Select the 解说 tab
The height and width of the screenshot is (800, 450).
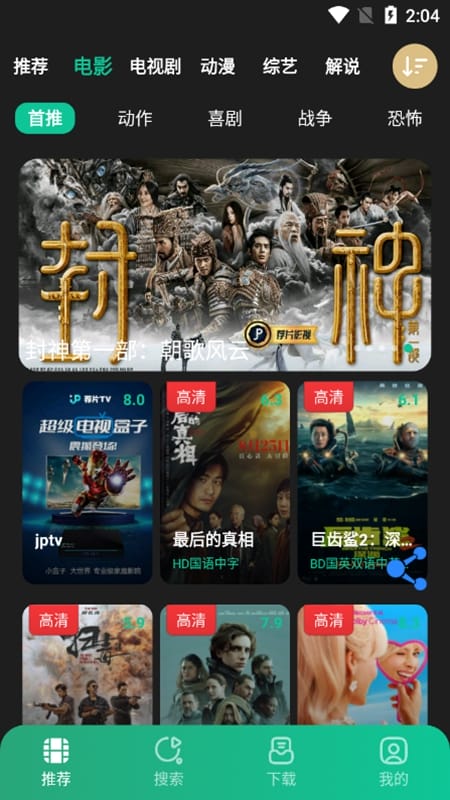pyautogui.click(x=342, y=67)
